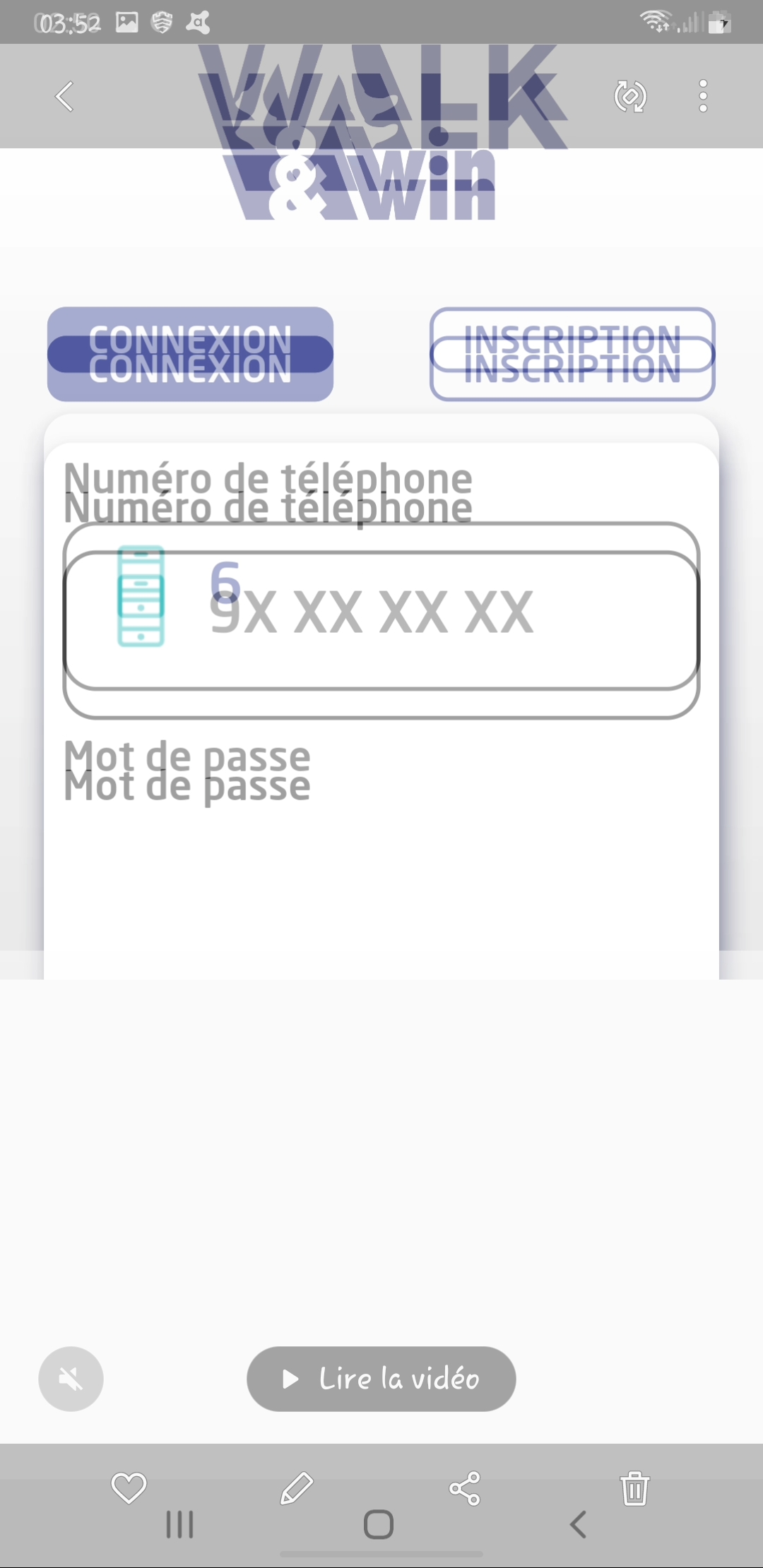This screenshot has width=763, height=1568.
Task: Pull down the notification shade clock
Action: (x=67, y=21)
